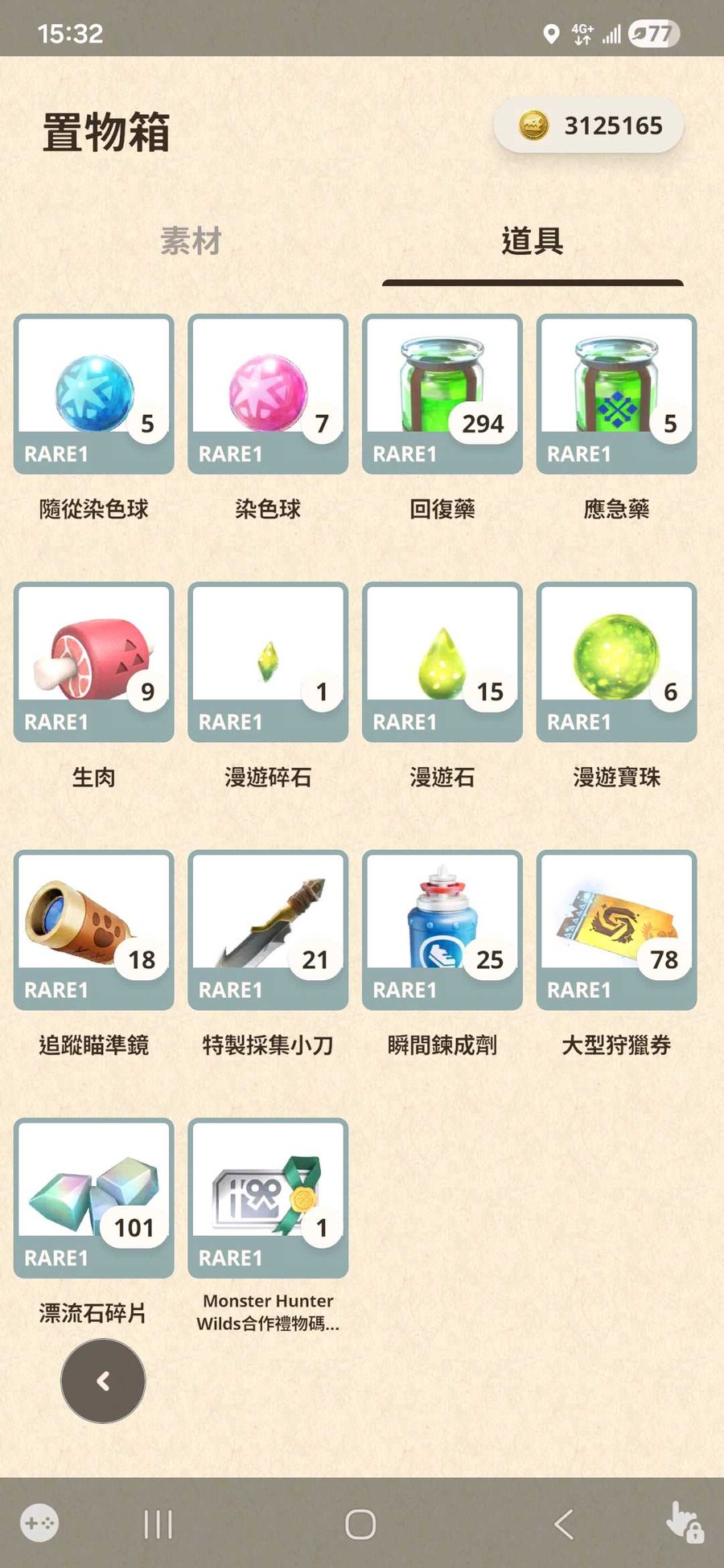View the 漫遊石 item
Viewport: 724px width, 1568px height.
click(442, 661)
